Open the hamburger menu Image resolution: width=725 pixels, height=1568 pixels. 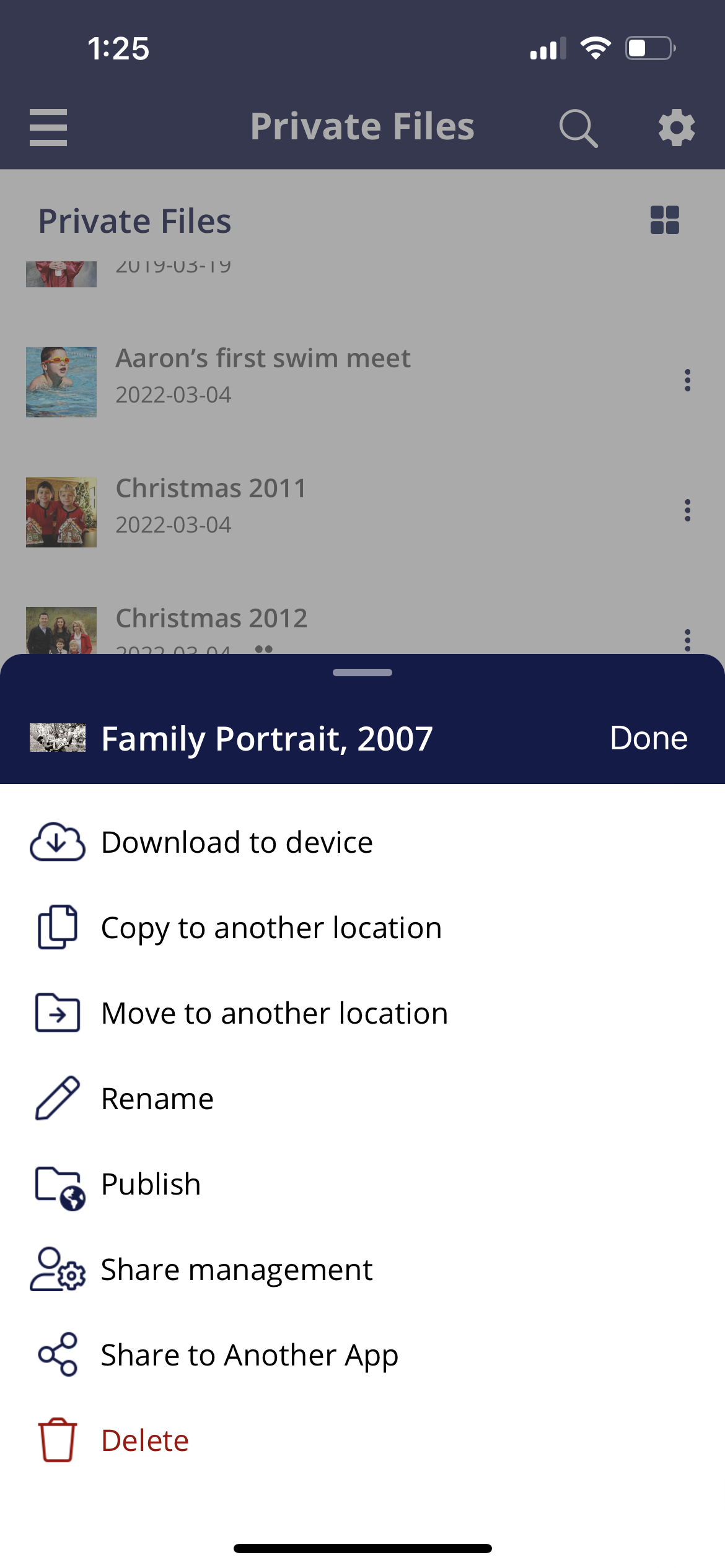click(x=48, y=128)
